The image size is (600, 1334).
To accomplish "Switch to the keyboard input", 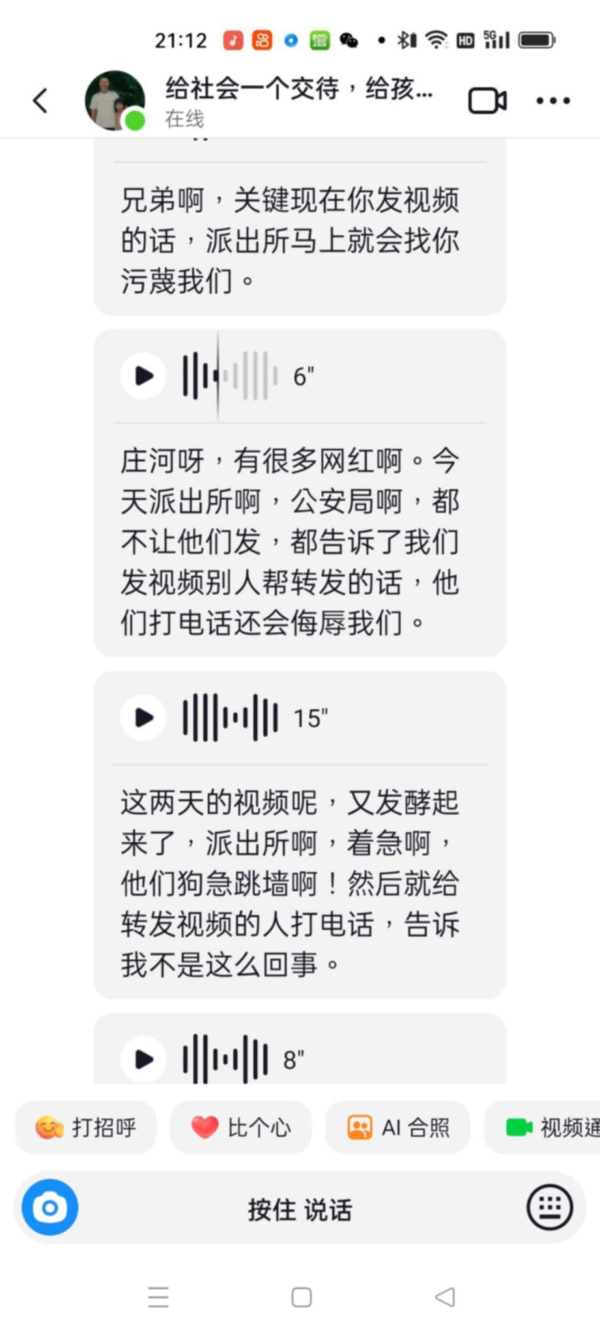I will point(549,1208).
